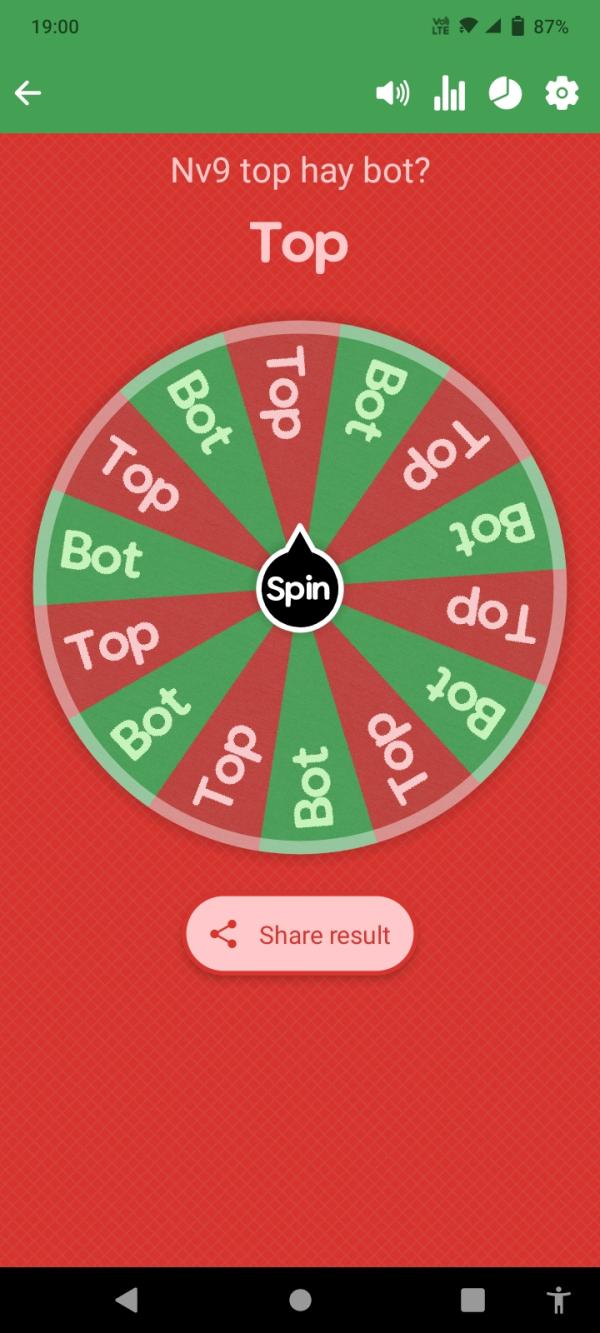The image size is (600, 1333).
Task: Share the result
Action: [x=300, y=935]
